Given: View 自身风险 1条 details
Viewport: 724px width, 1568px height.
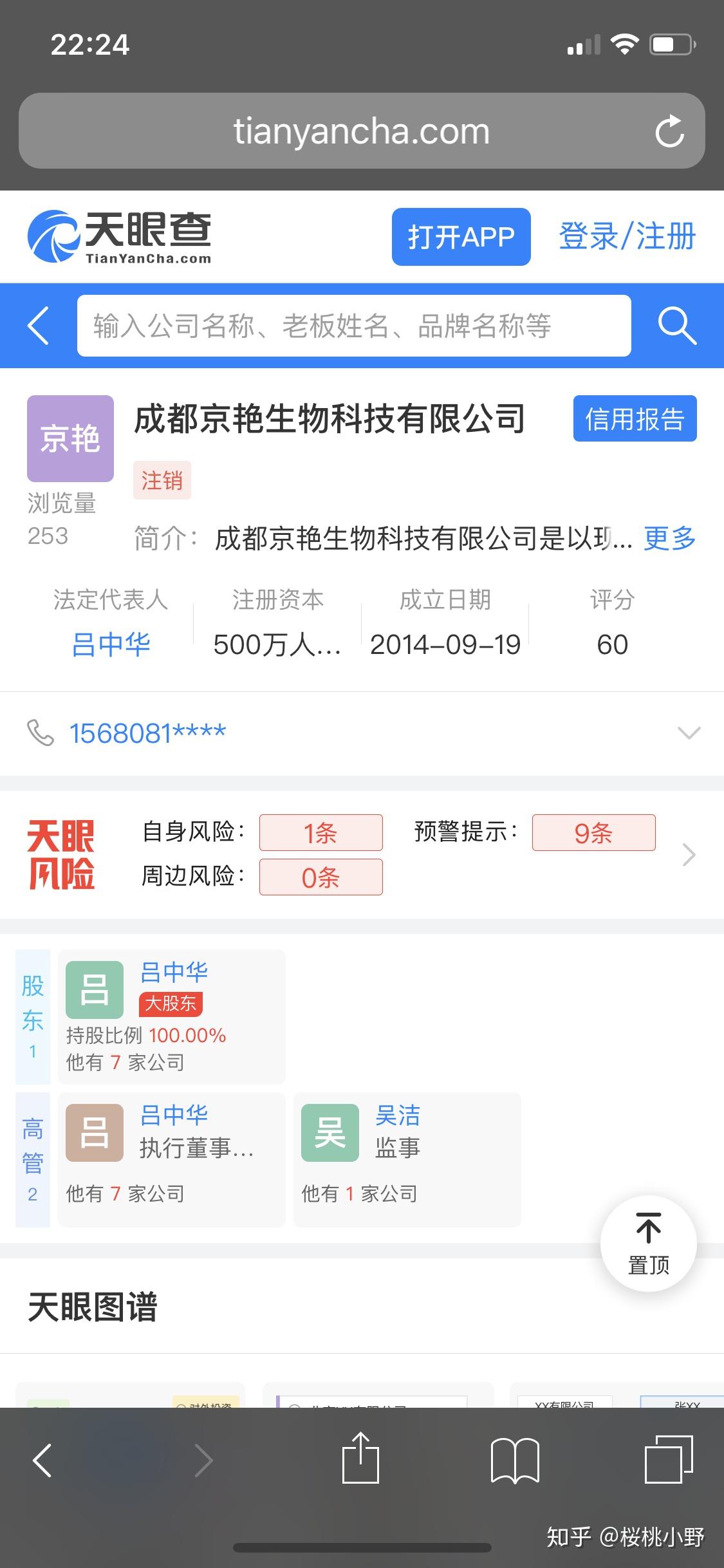Looking at the screenshot, I should [x=320, y=833].
